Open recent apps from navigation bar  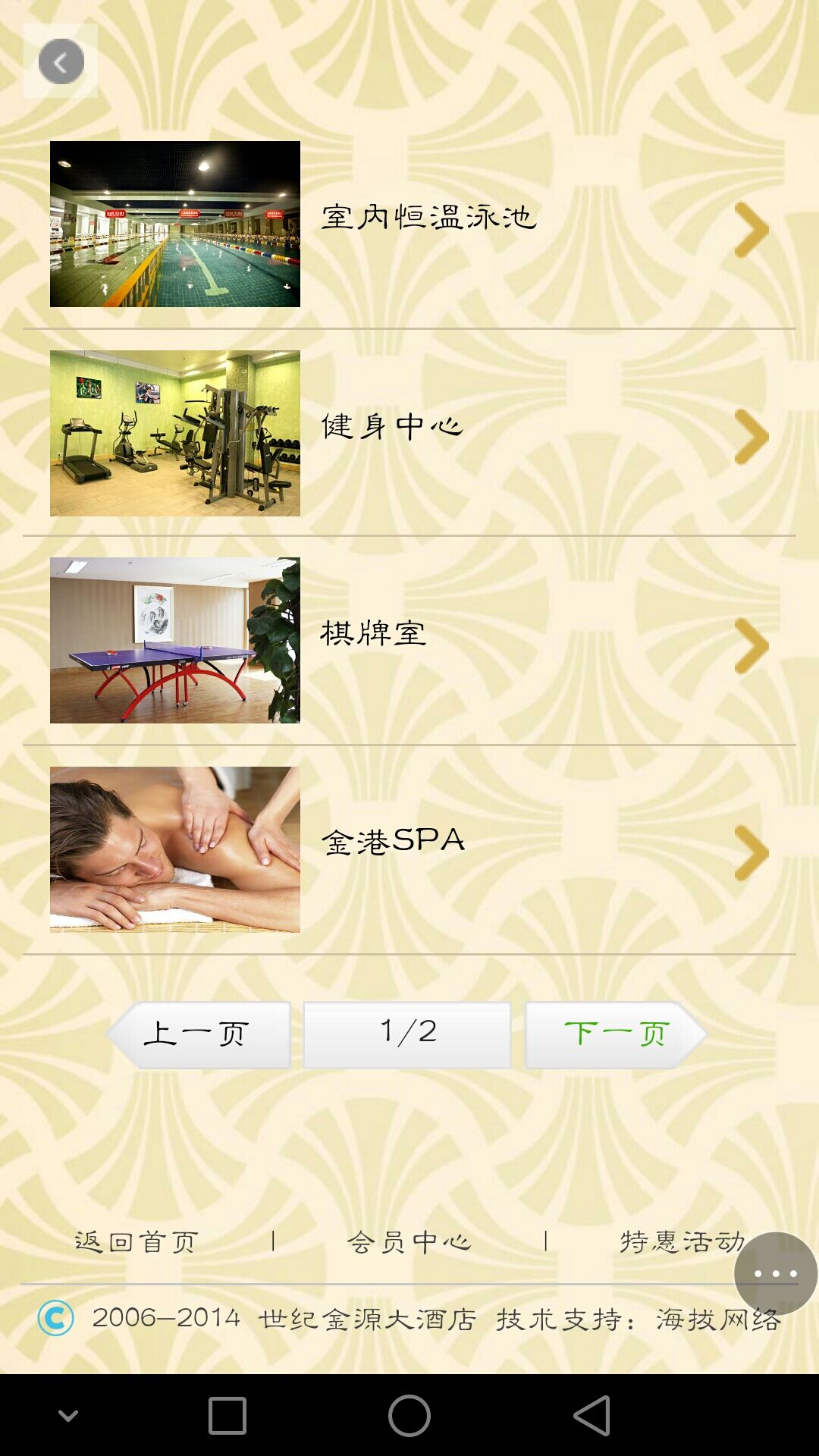pyautogui.click(x=227, y=1416)
